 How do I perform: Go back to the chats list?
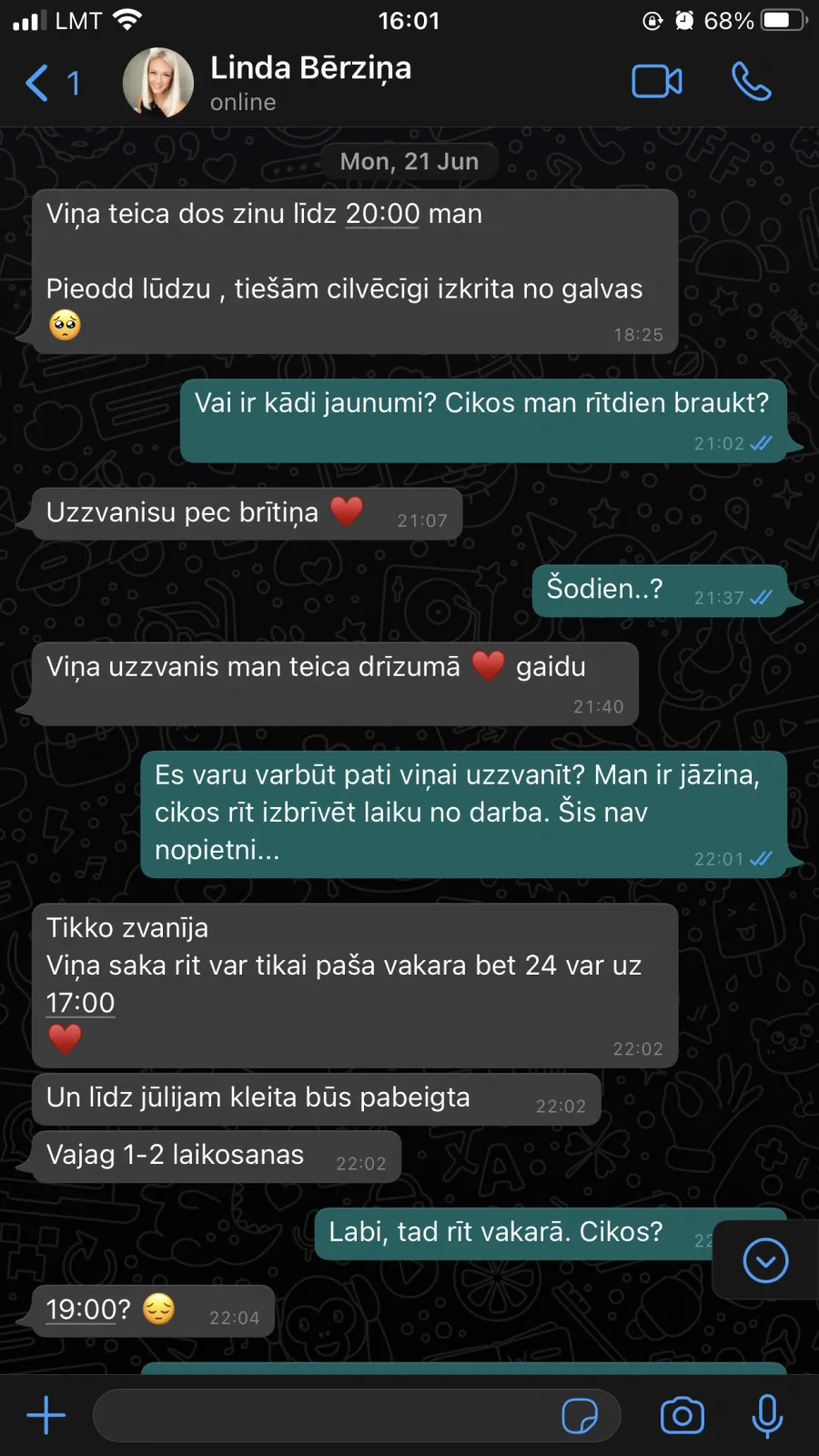pyautogui.click(x=52, y=83)
